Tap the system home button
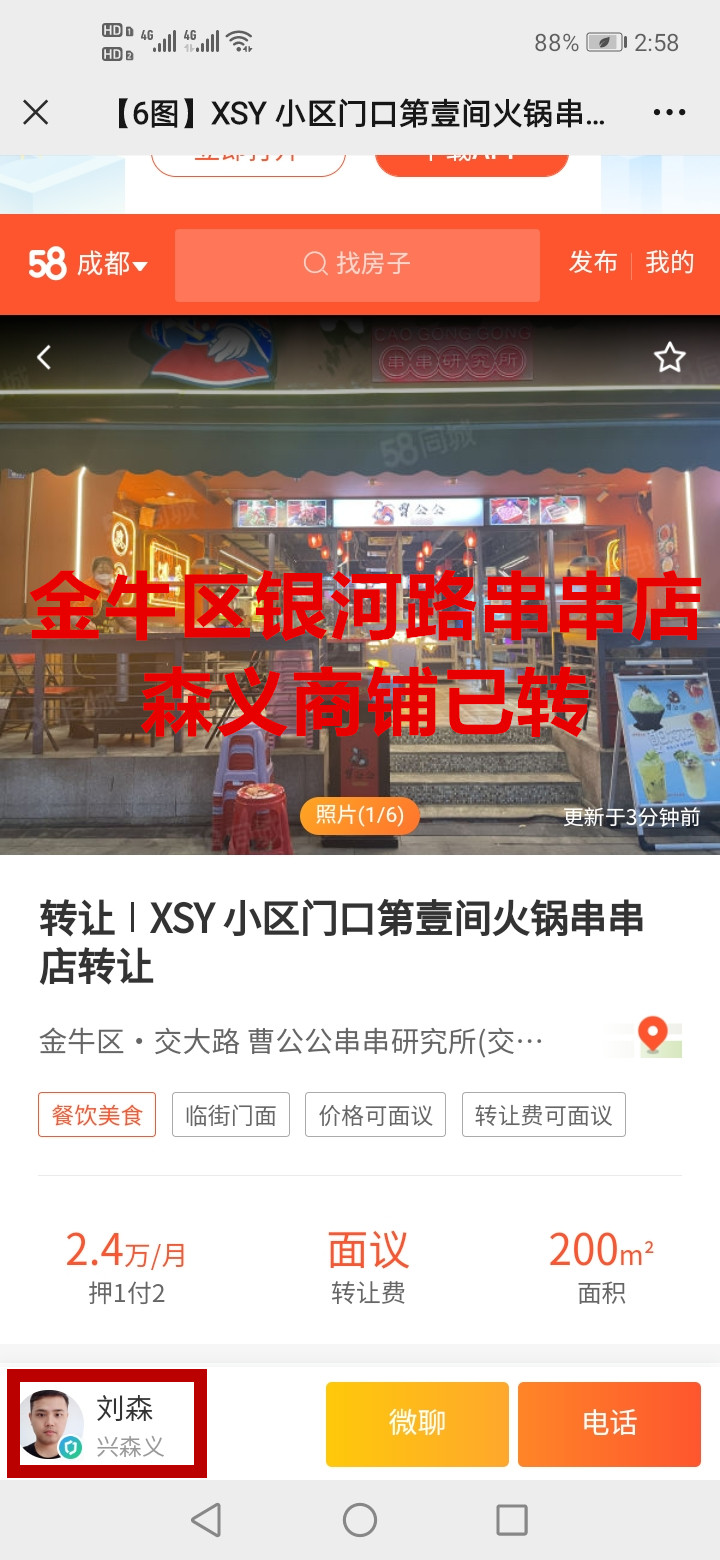Image resolution: width=720 pixels, height=1560 pixels. point(360,1520)
